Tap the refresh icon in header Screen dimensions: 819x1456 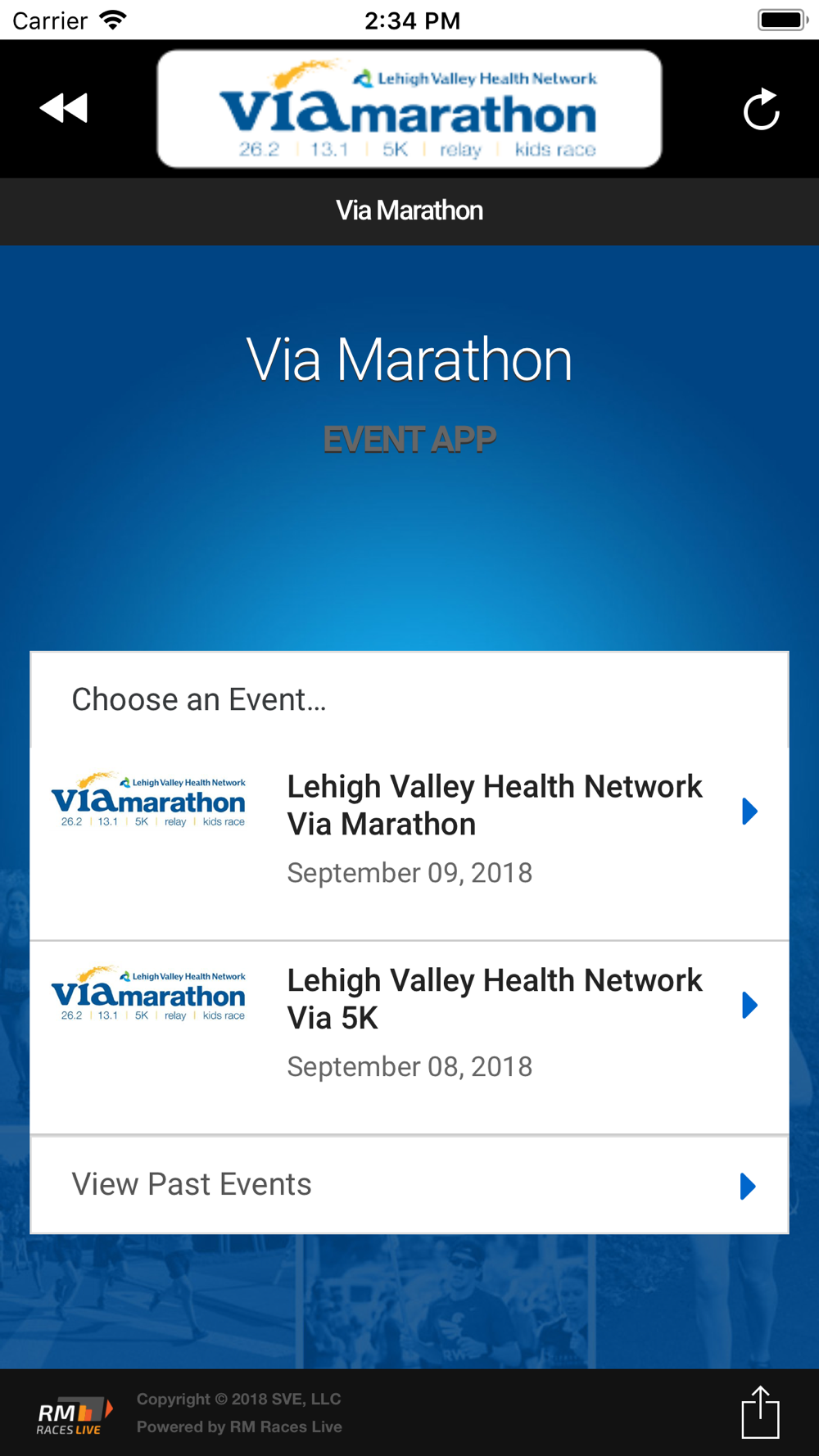point(761,109)
